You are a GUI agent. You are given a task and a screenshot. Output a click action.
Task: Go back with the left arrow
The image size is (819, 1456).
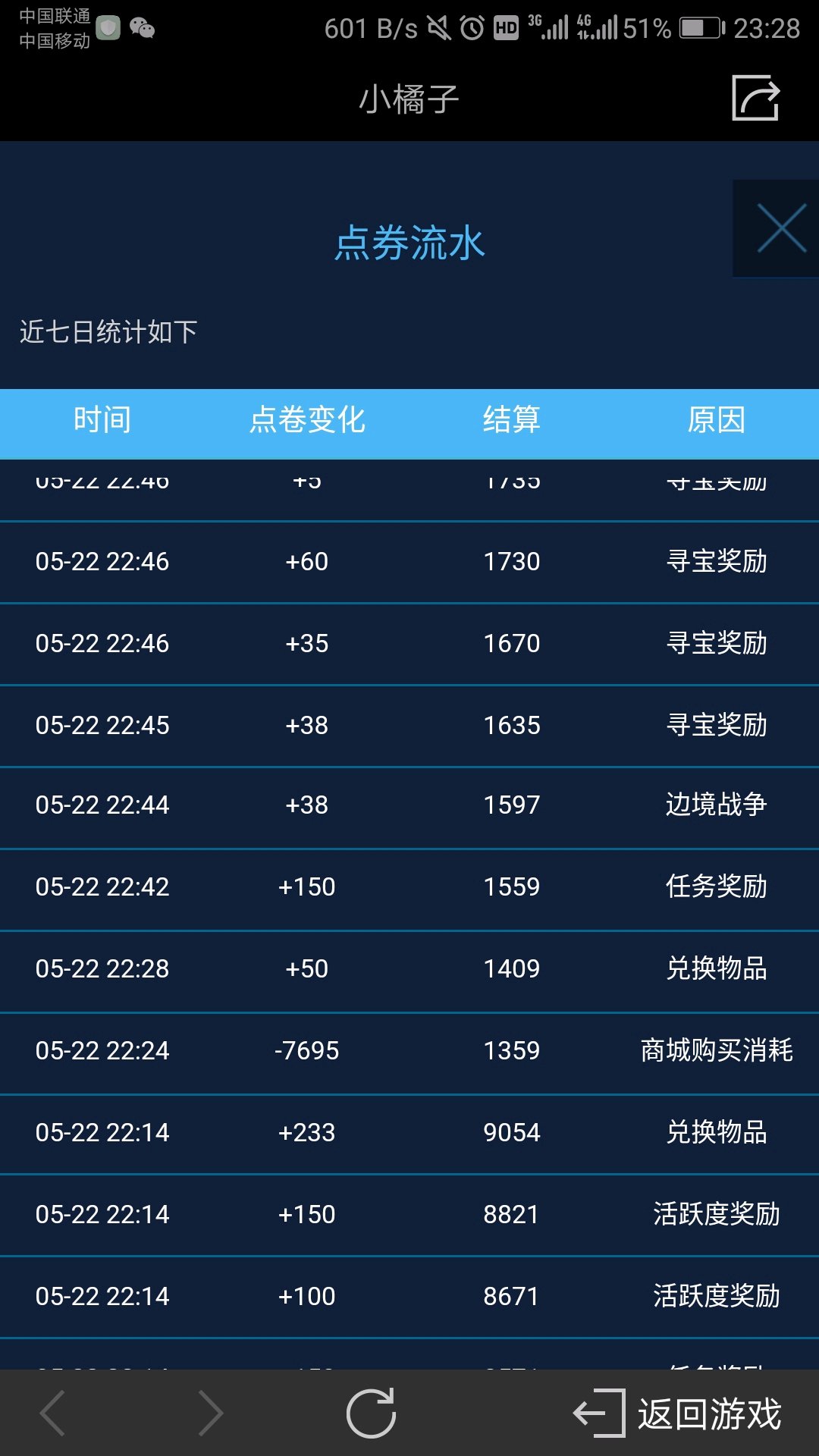tap(53, 1413)
